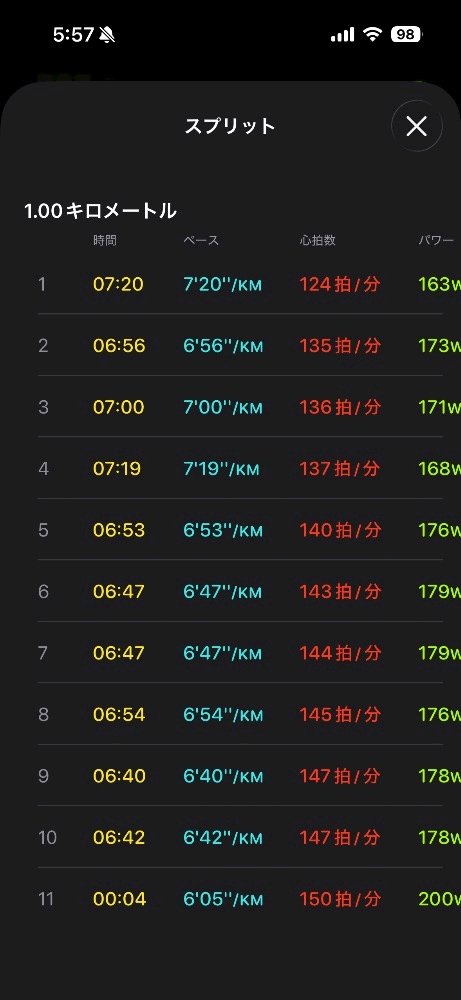461x1000 pixels.
Task: Close the スプリット splits sheet
Action: pyautogui.click(x=416, y=126)
